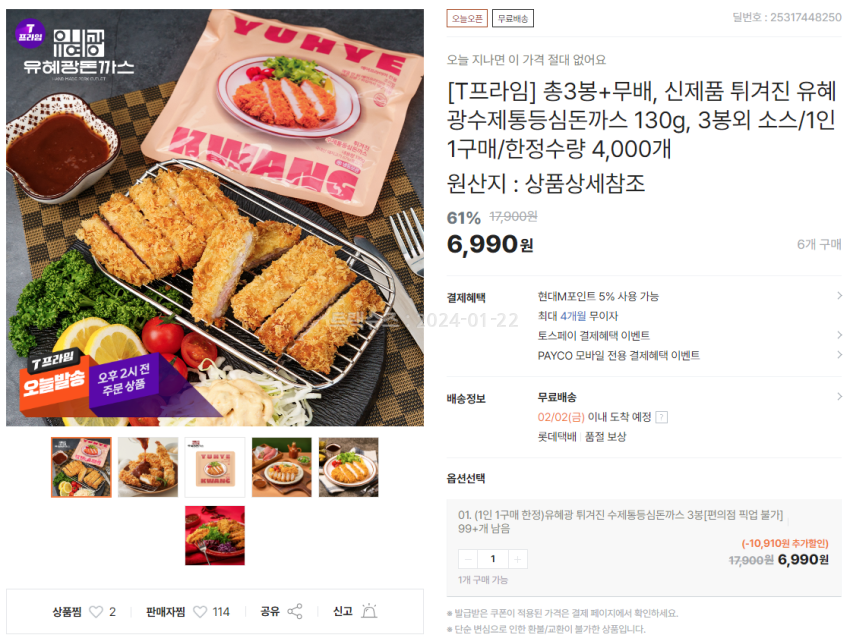This screenshot has width=850, height=638.
Task: Share this product with 공유
Action: 294,611
